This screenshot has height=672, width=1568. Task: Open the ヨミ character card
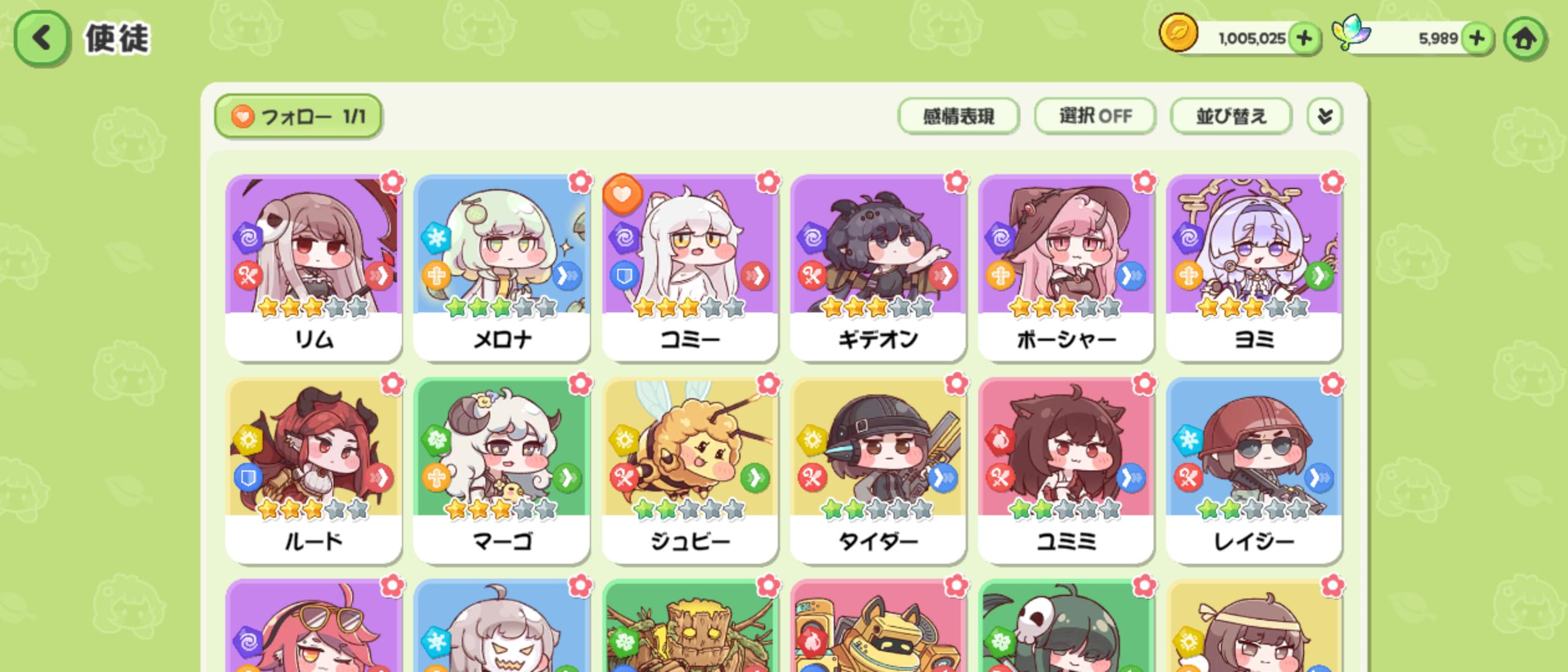tap(1254, 268)
